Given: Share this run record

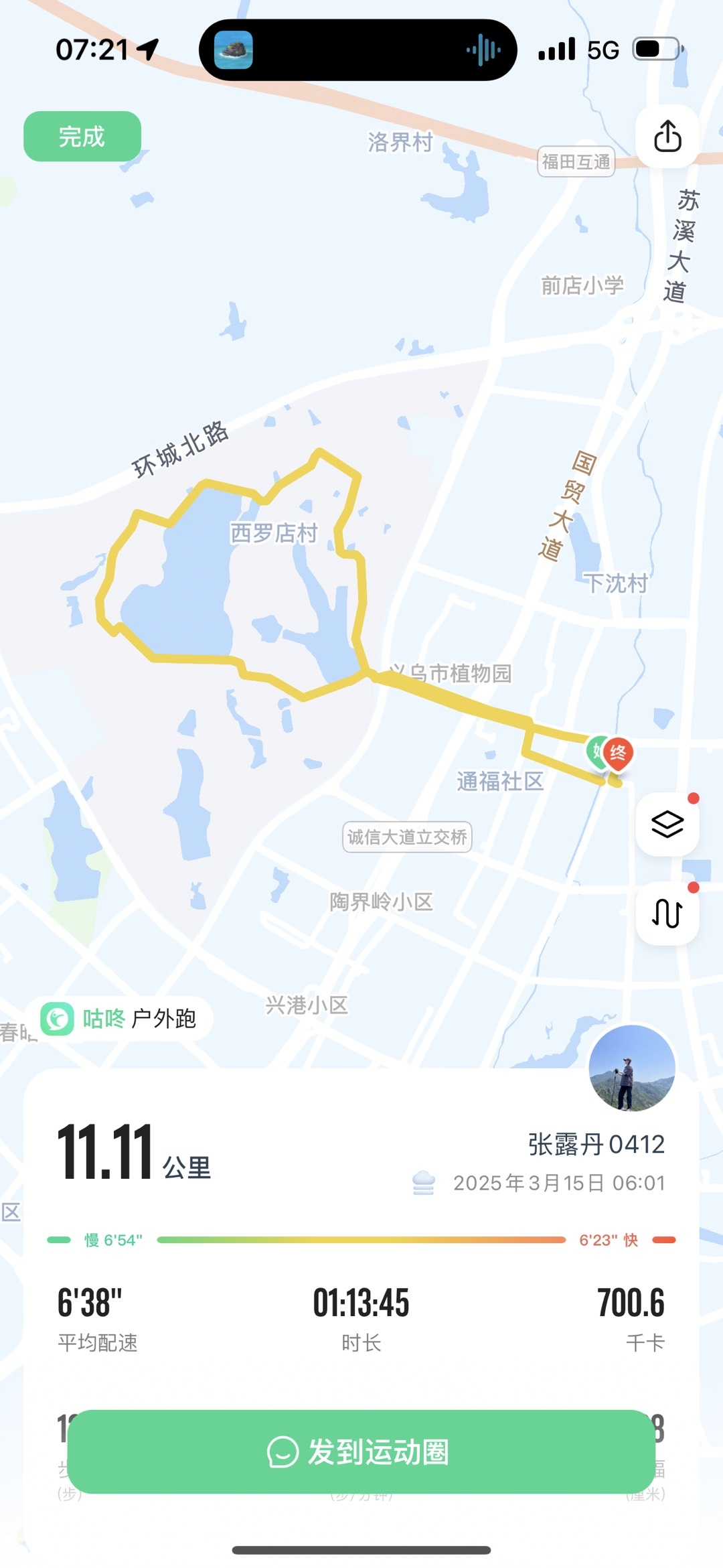Looking at the screenshot, I should coord(667,137).
